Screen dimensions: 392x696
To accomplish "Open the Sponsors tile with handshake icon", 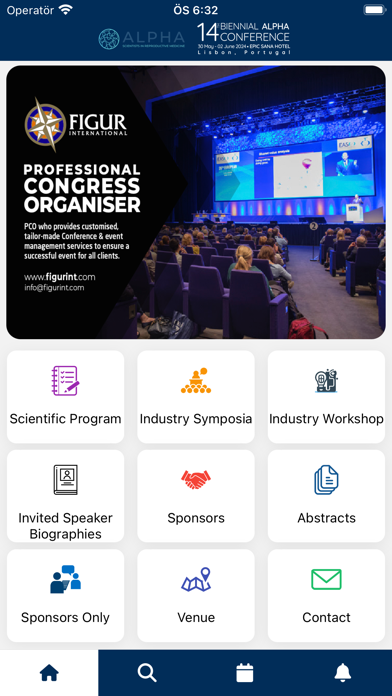I will 196,496.
